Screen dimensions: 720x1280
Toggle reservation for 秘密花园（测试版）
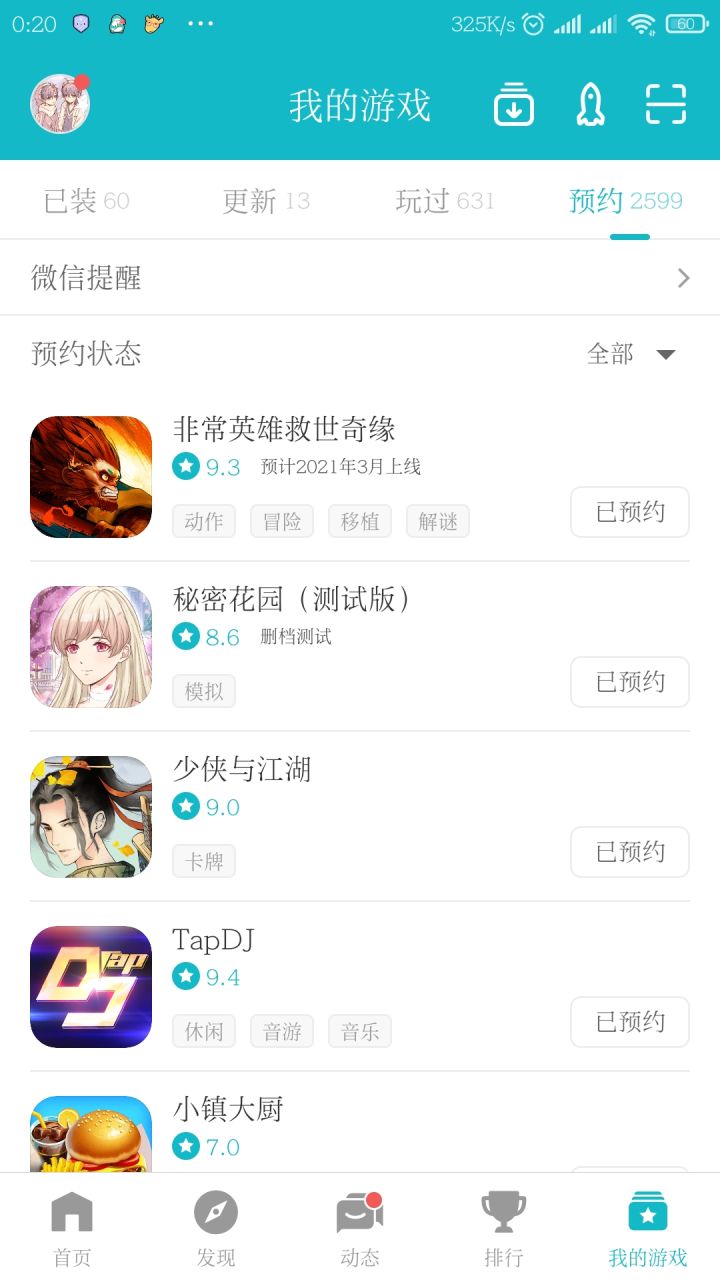pyautogui.click(x=629, y=682)
